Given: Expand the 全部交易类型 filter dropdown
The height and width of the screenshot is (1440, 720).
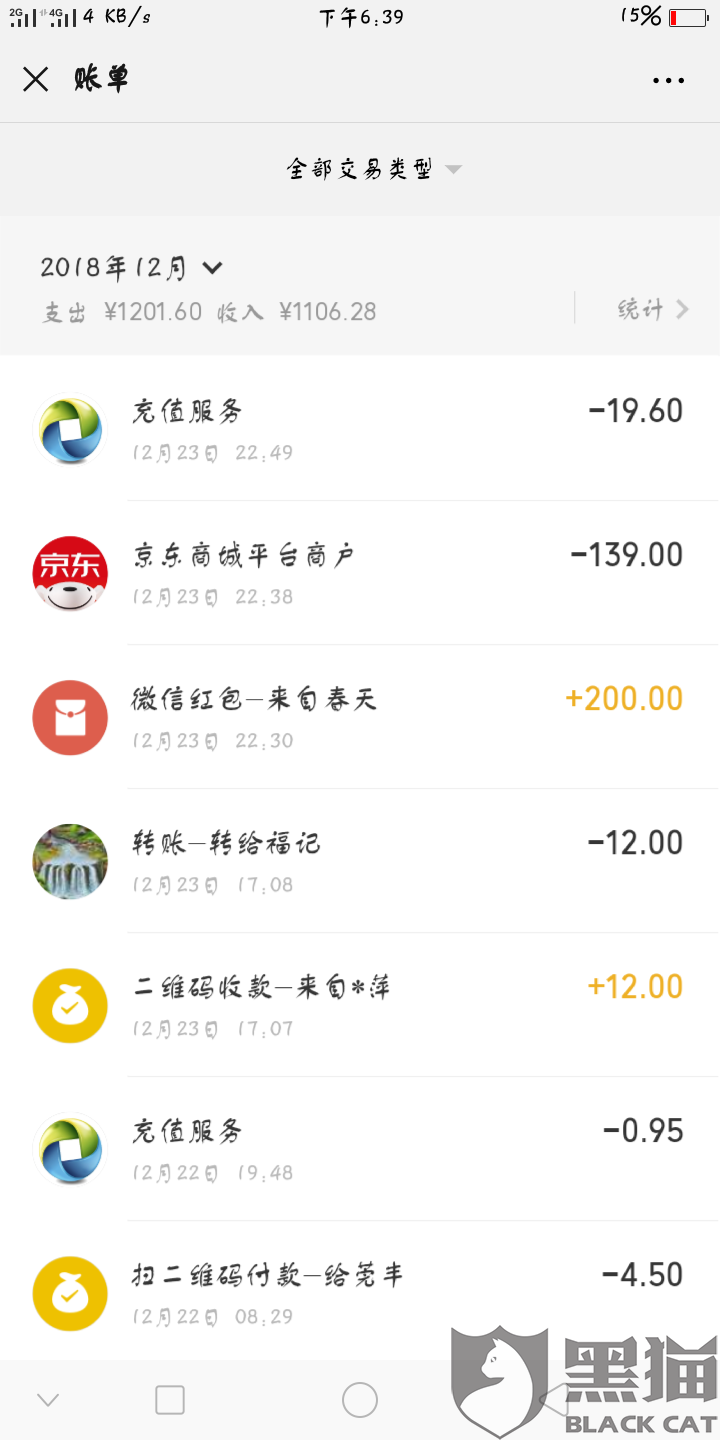Looking at the screenshot, I should pyautogui.click(x=374, y=169).
